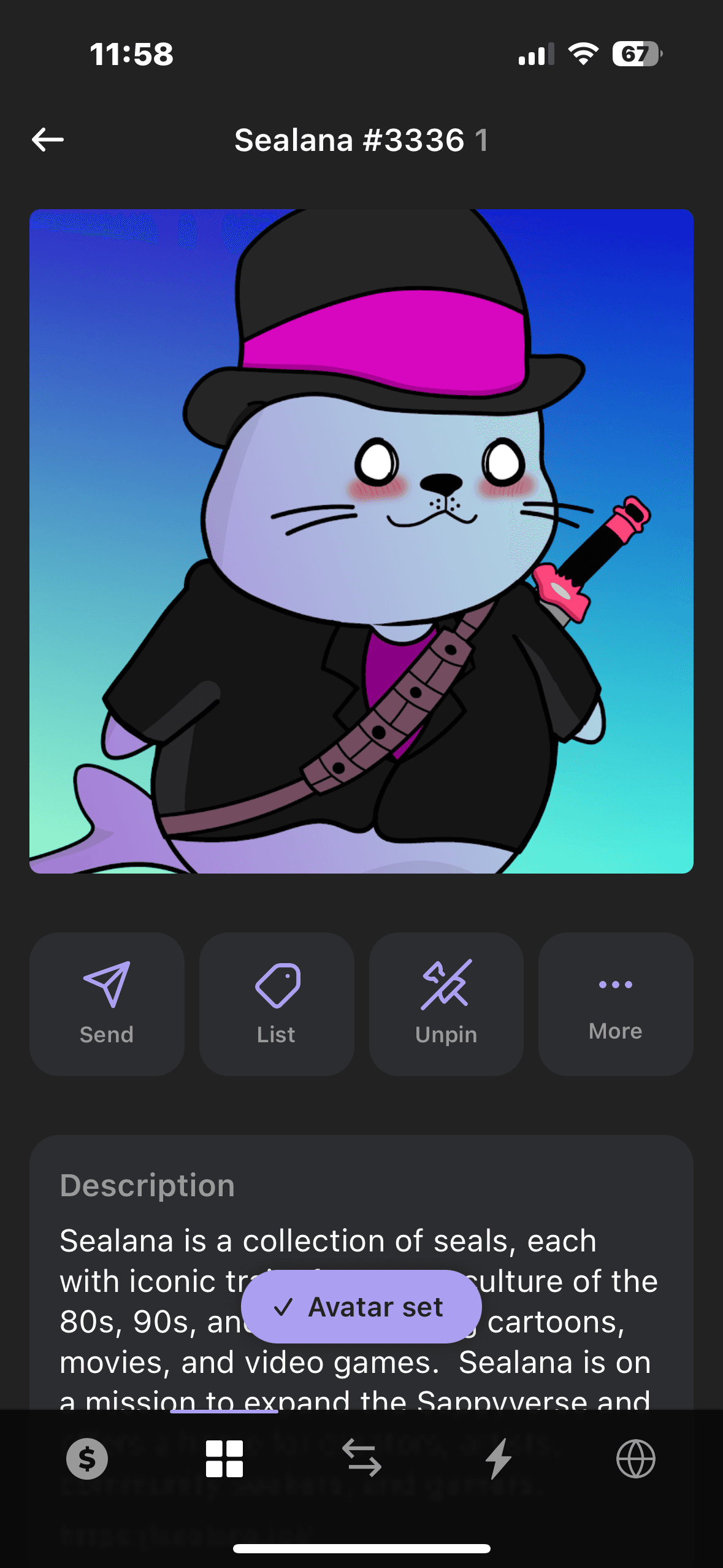Send the Sealana #3336 NFT
This screenshot has width=723, height=1568.
107,1004
